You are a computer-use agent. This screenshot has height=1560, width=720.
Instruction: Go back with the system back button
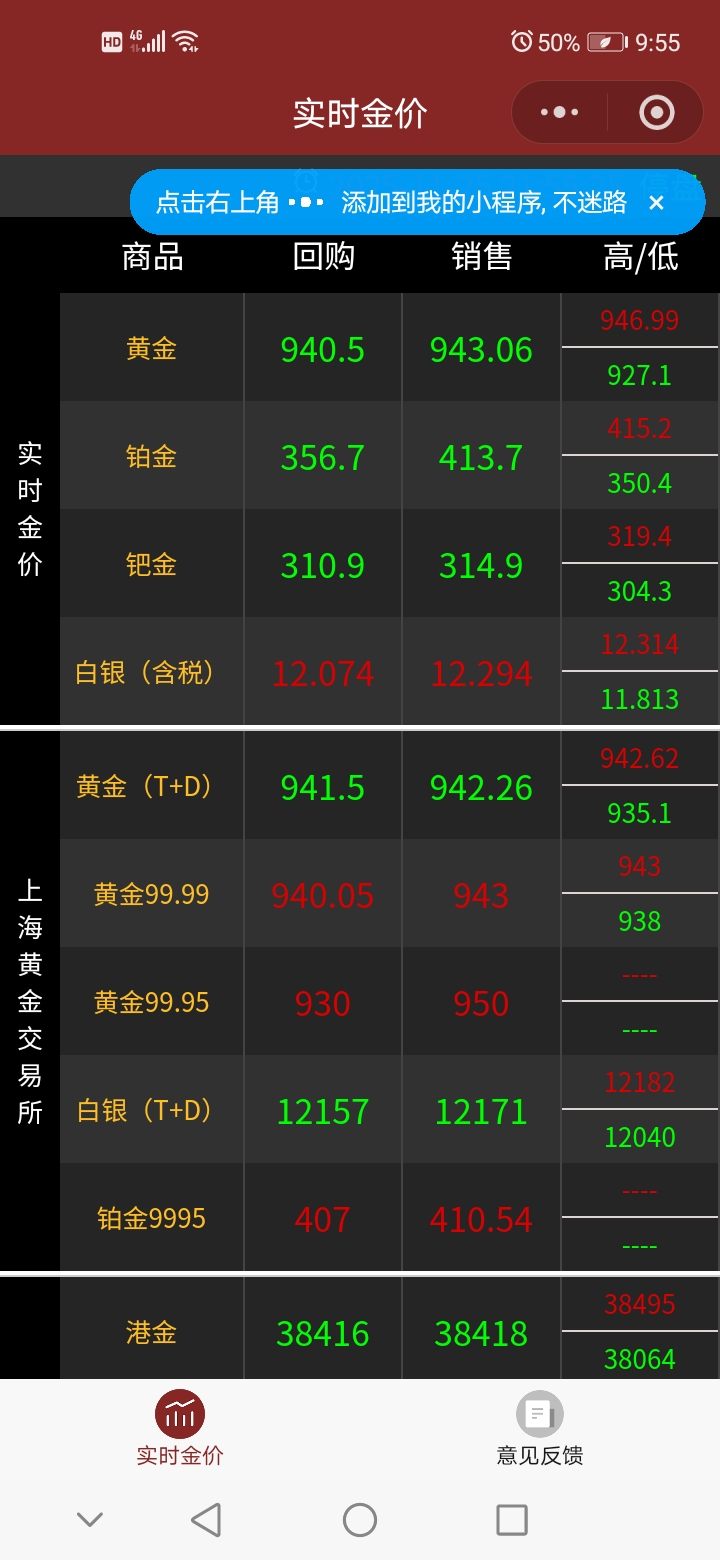tap(206, 1520)
